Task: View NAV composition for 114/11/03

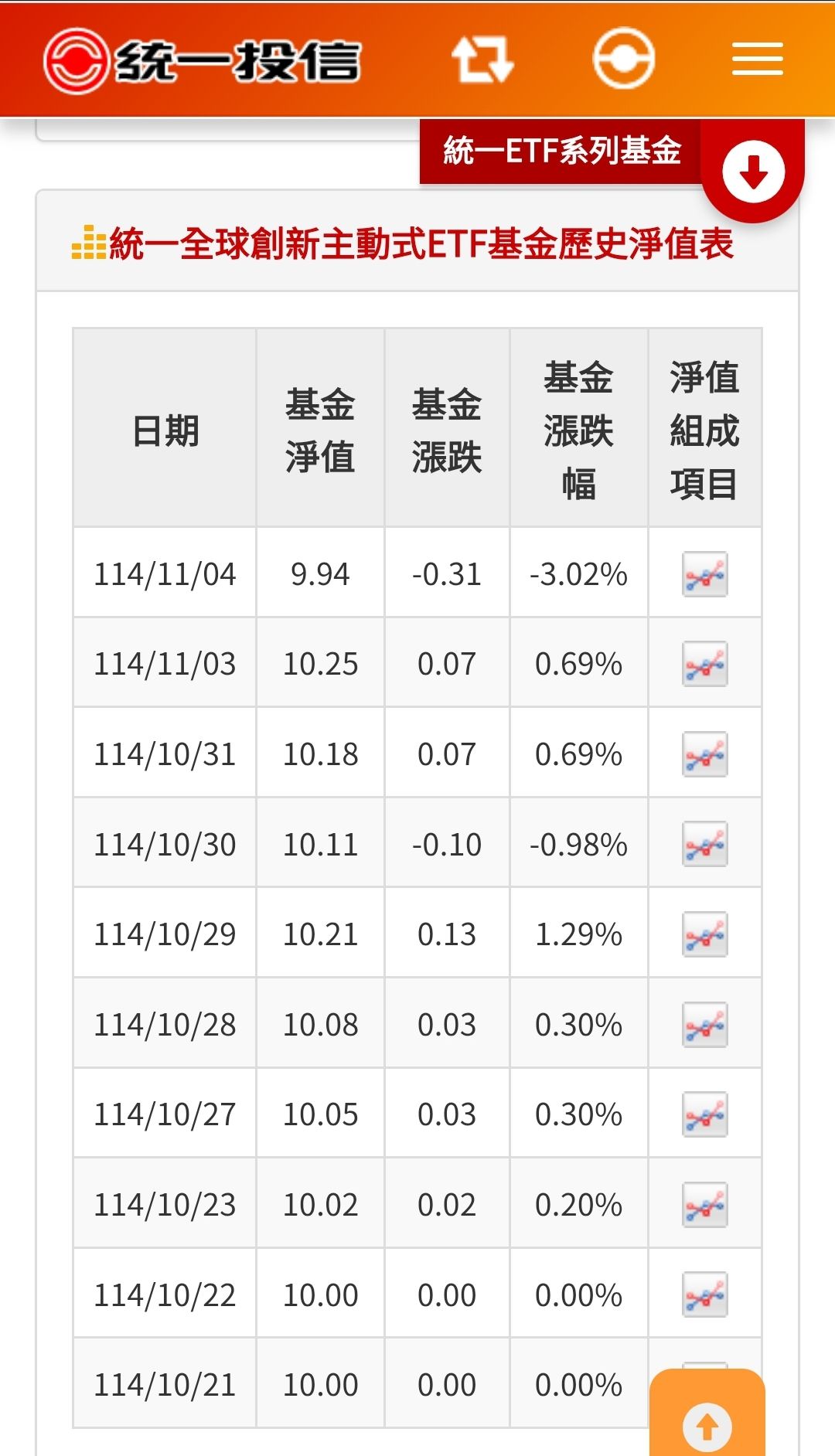Action: (704, 664)
